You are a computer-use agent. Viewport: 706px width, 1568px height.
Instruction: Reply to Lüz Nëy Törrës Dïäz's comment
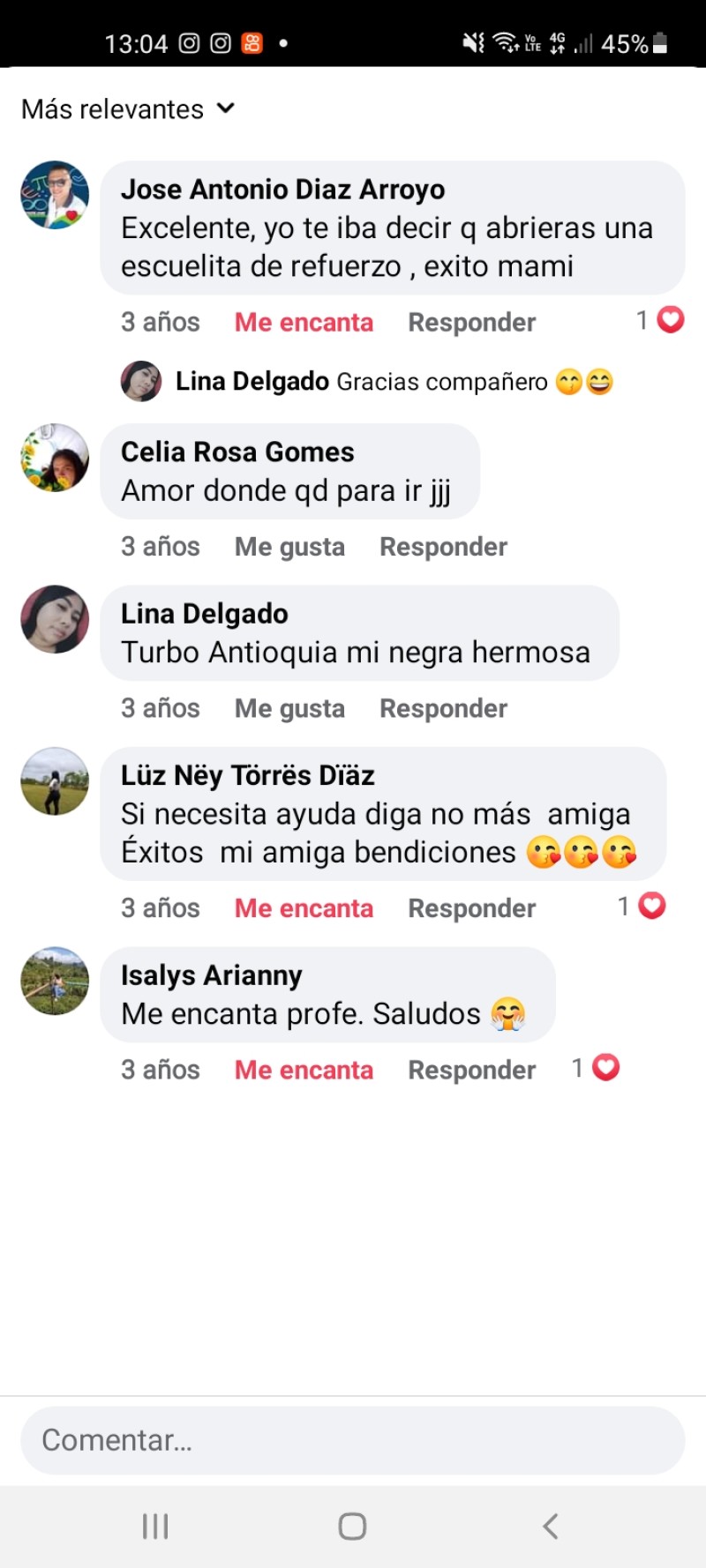(471, 908)
